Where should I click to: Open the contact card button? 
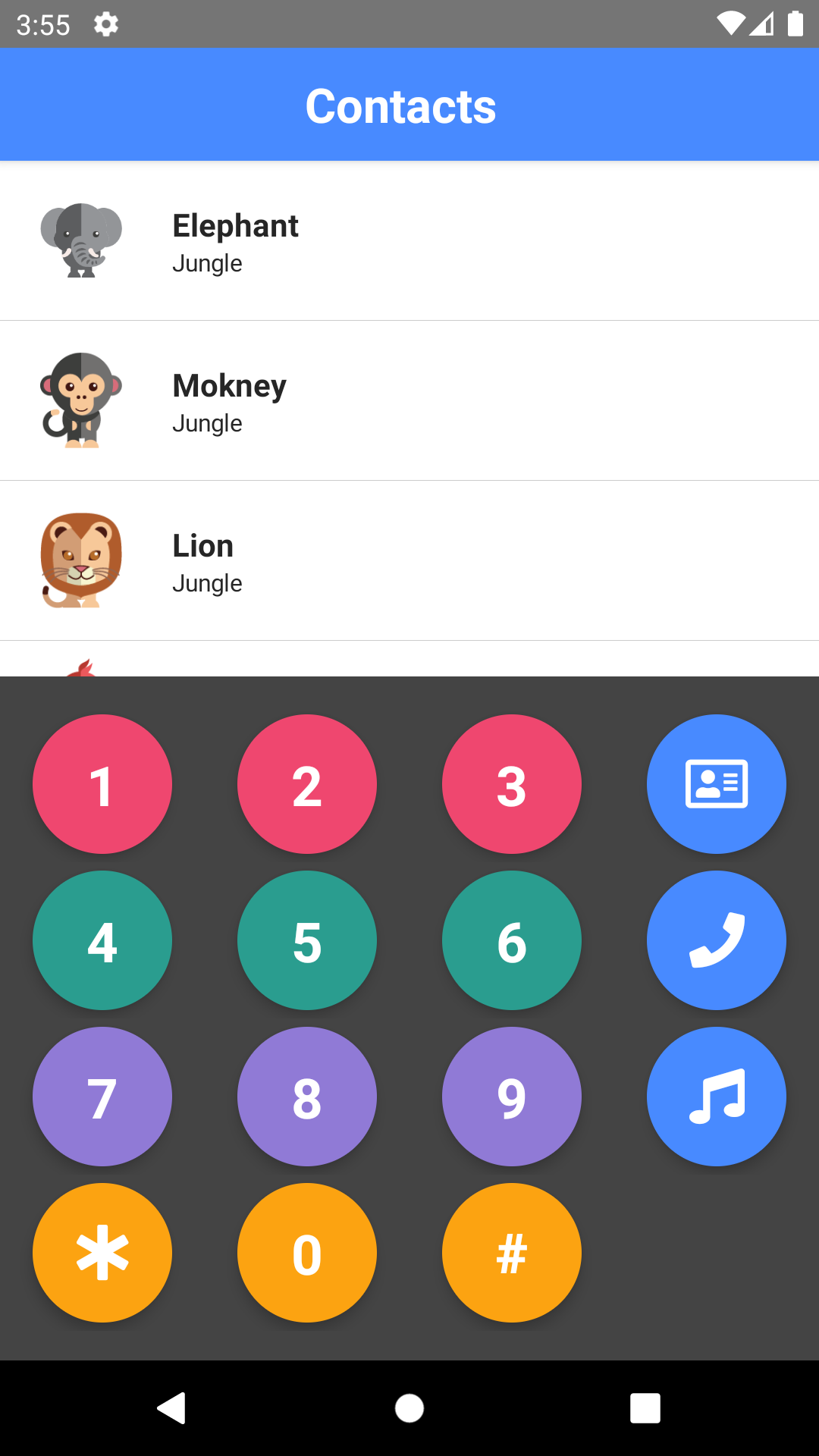click(x=717, y=784)
